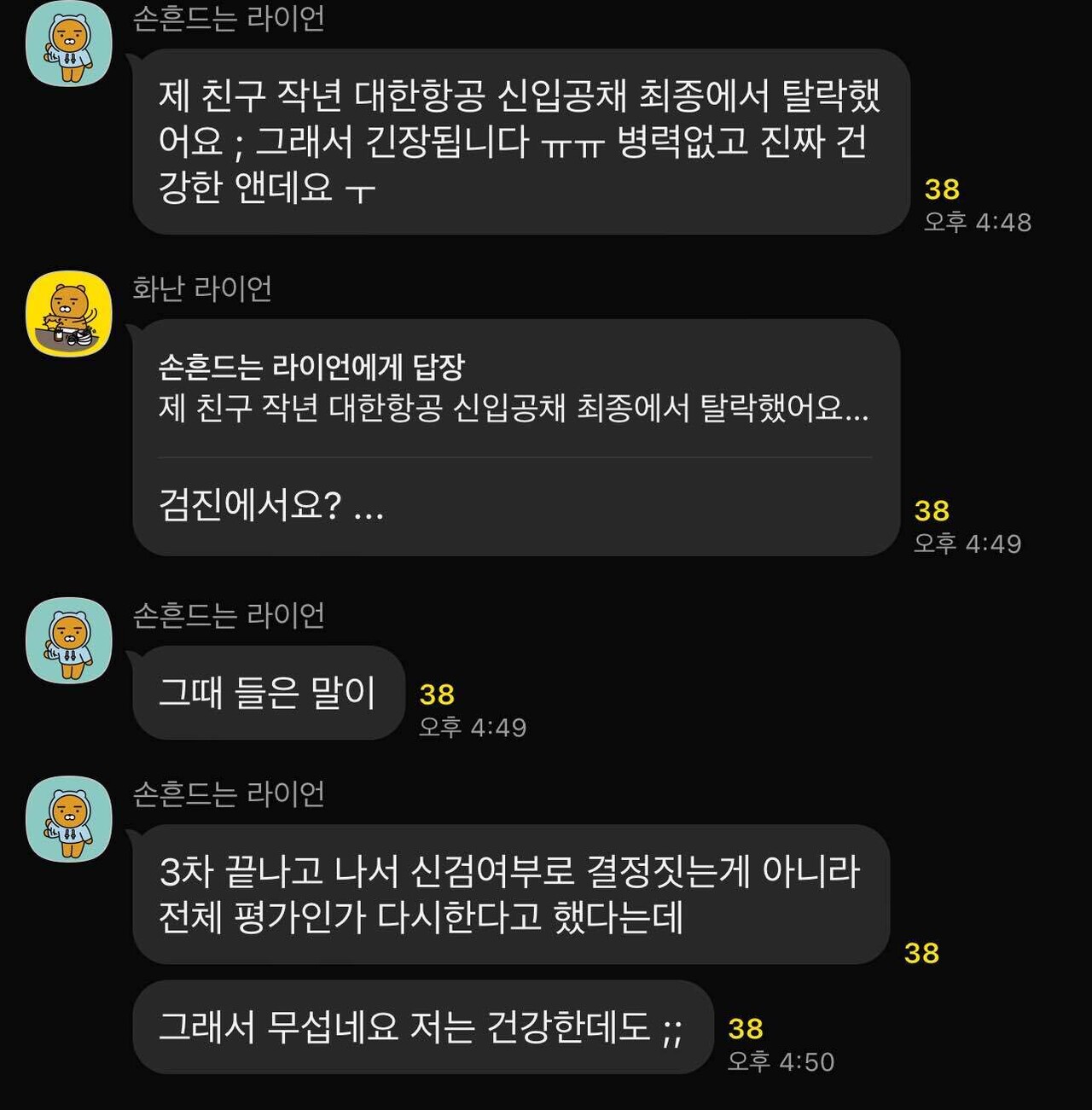1092x1110 pixels.
Task: Select the 그때 들은 말이 chat bubble
Action: (x=266, y=694)
